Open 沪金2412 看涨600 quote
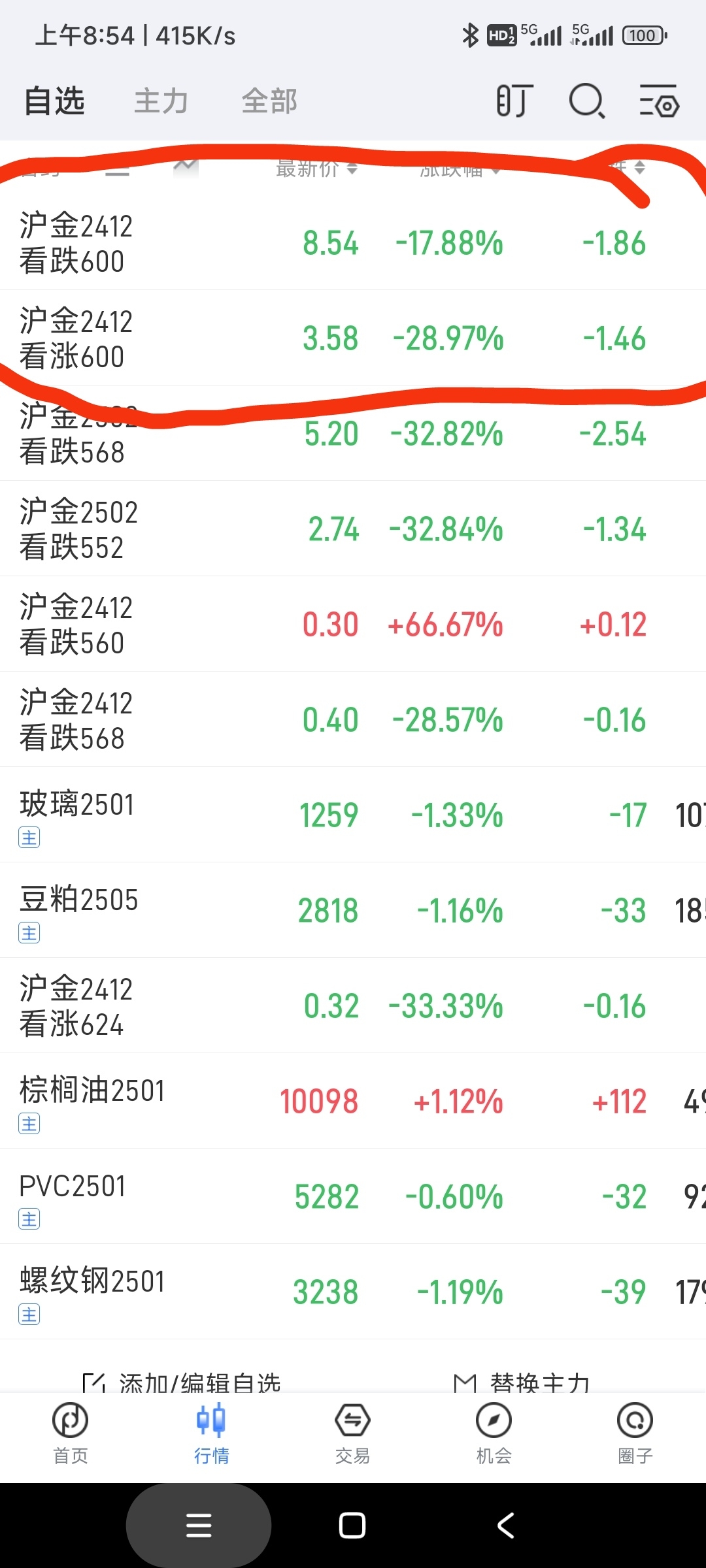 click(353, 338)
